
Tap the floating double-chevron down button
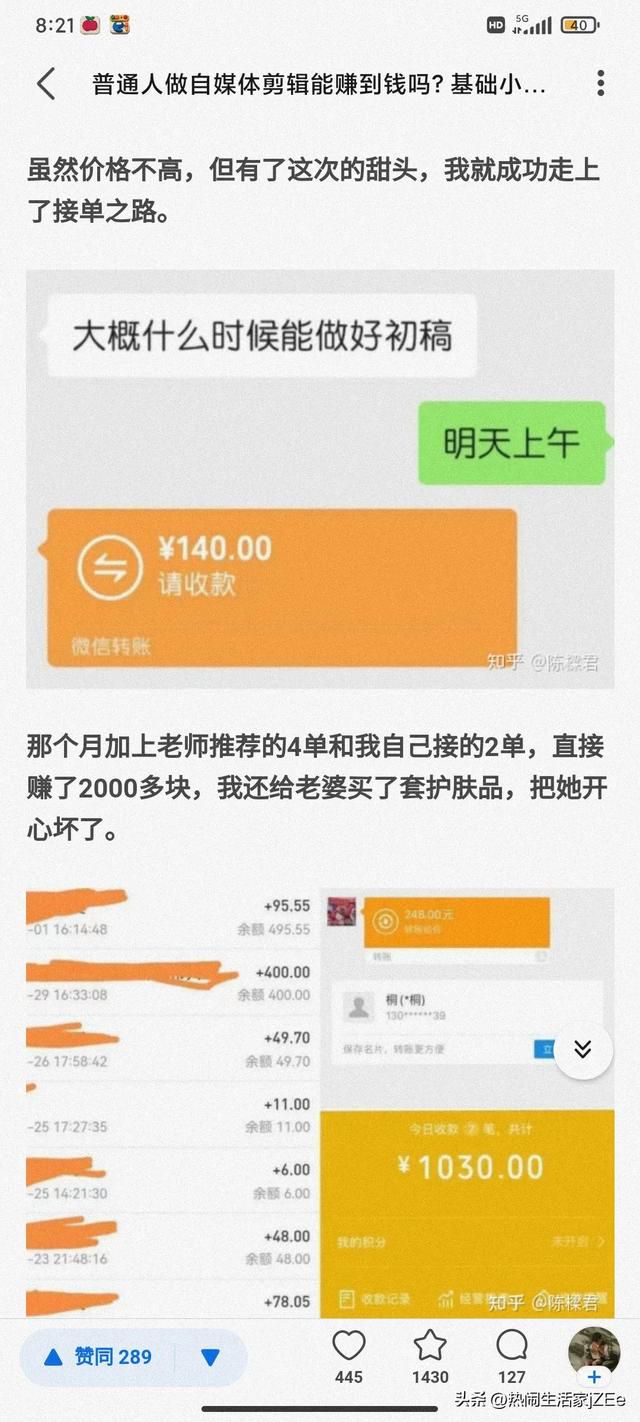tap(583, 1049)
